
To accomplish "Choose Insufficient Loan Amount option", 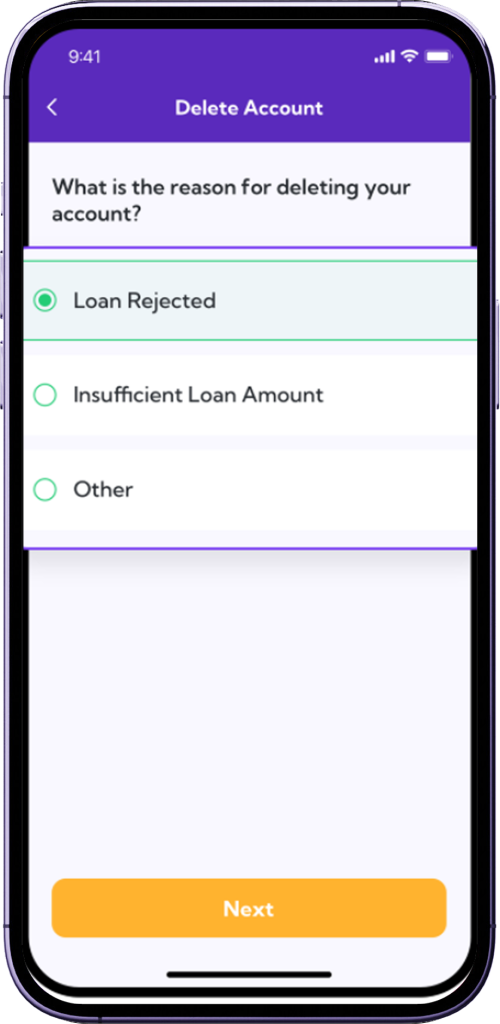I will 250,395.
